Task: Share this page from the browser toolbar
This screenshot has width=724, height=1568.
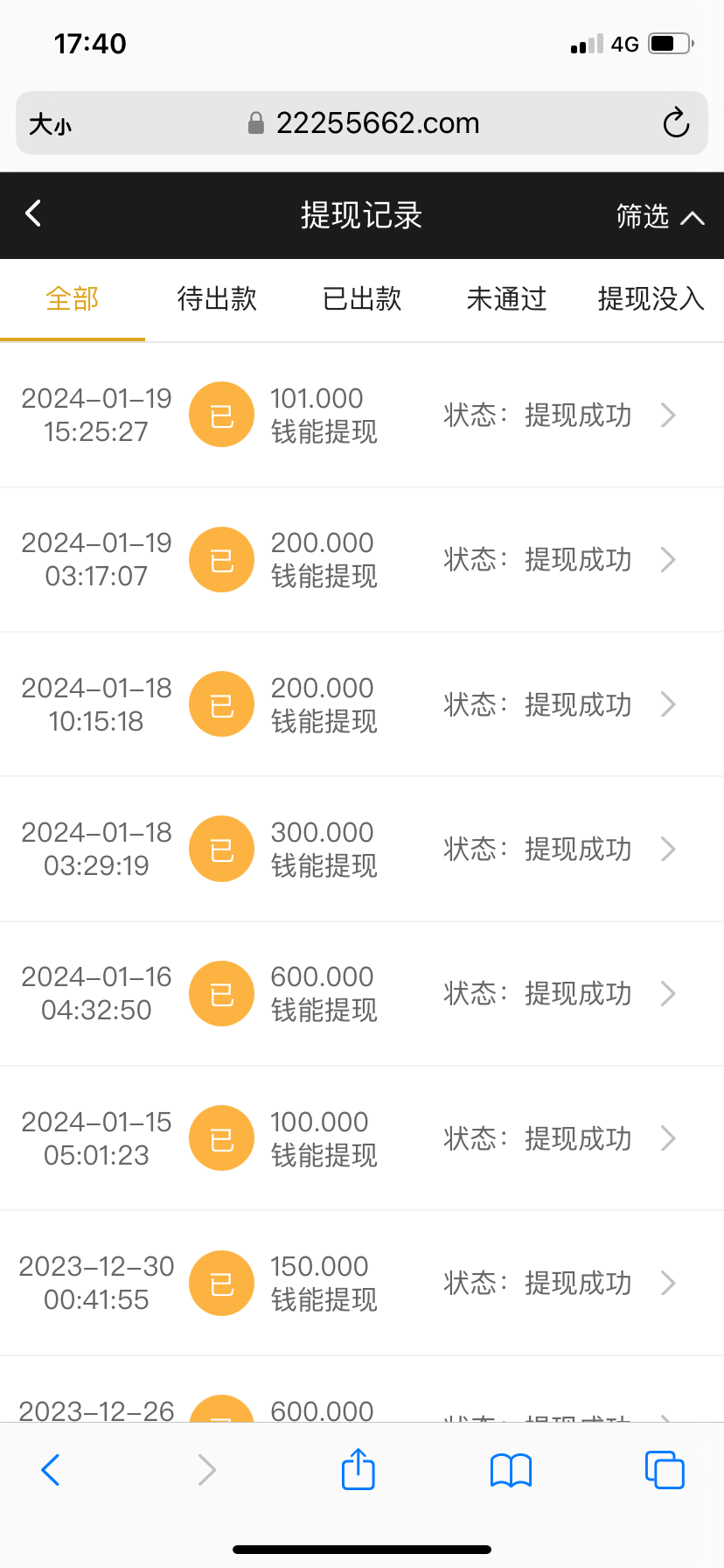Action: [359, 1469]
